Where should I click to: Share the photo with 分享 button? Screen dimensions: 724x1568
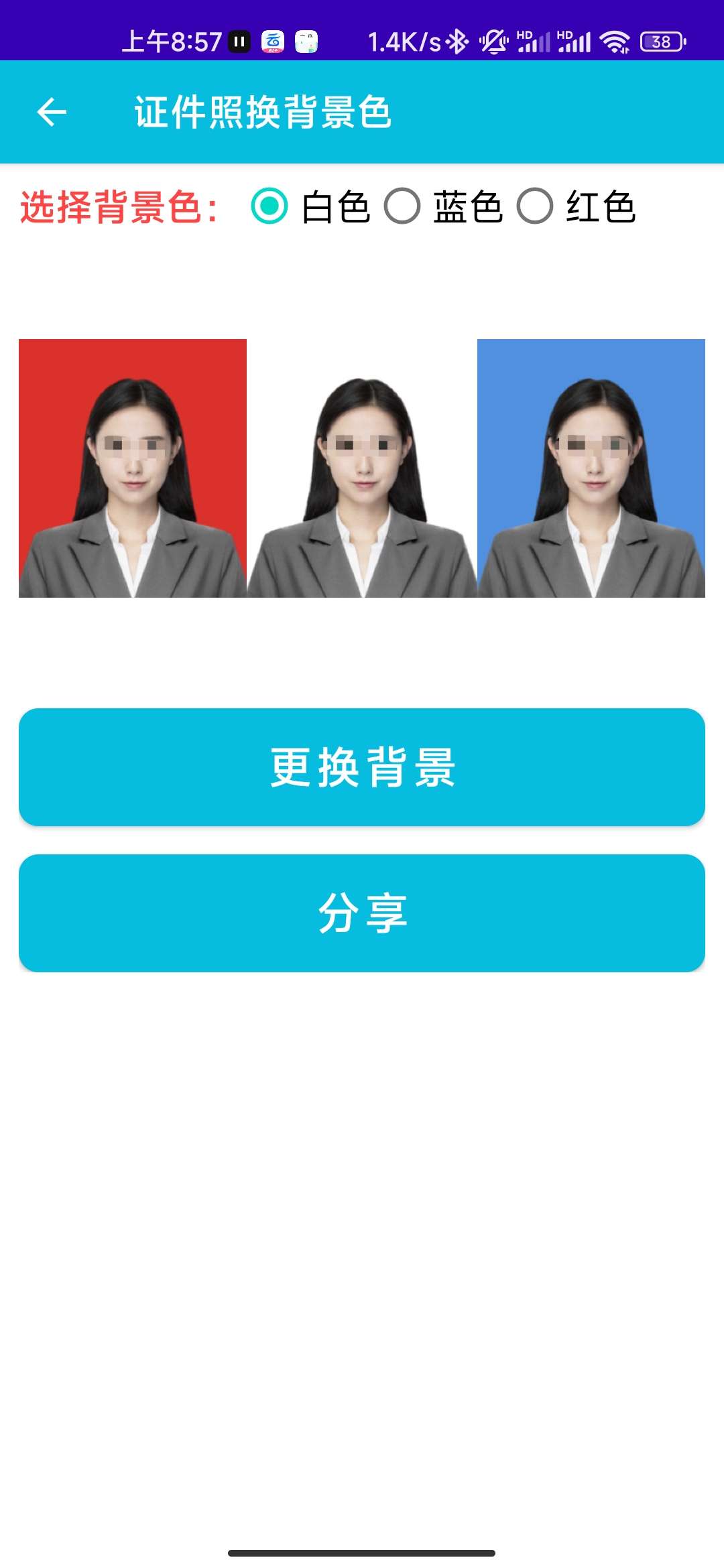click(362, 913)
